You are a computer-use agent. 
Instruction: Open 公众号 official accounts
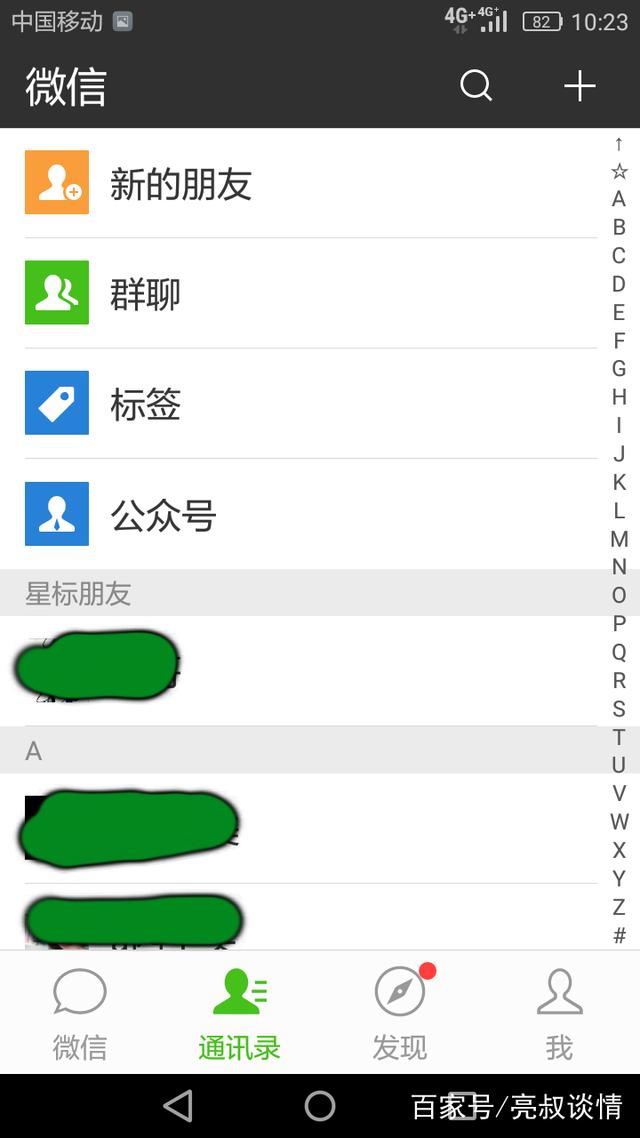click(x=311, y=514)
